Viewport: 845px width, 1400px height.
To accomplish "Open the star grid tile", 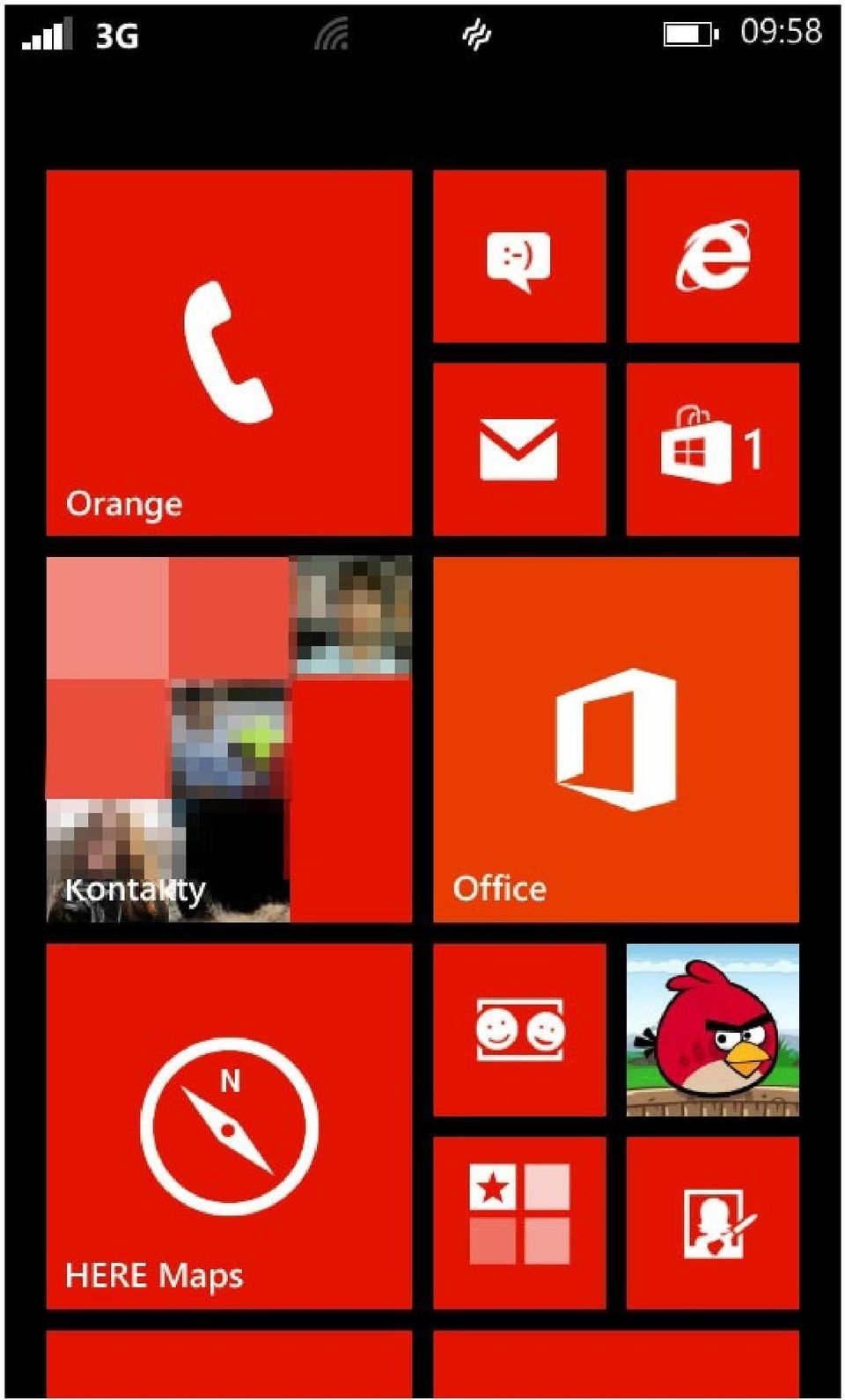I will pos(519,1221).
